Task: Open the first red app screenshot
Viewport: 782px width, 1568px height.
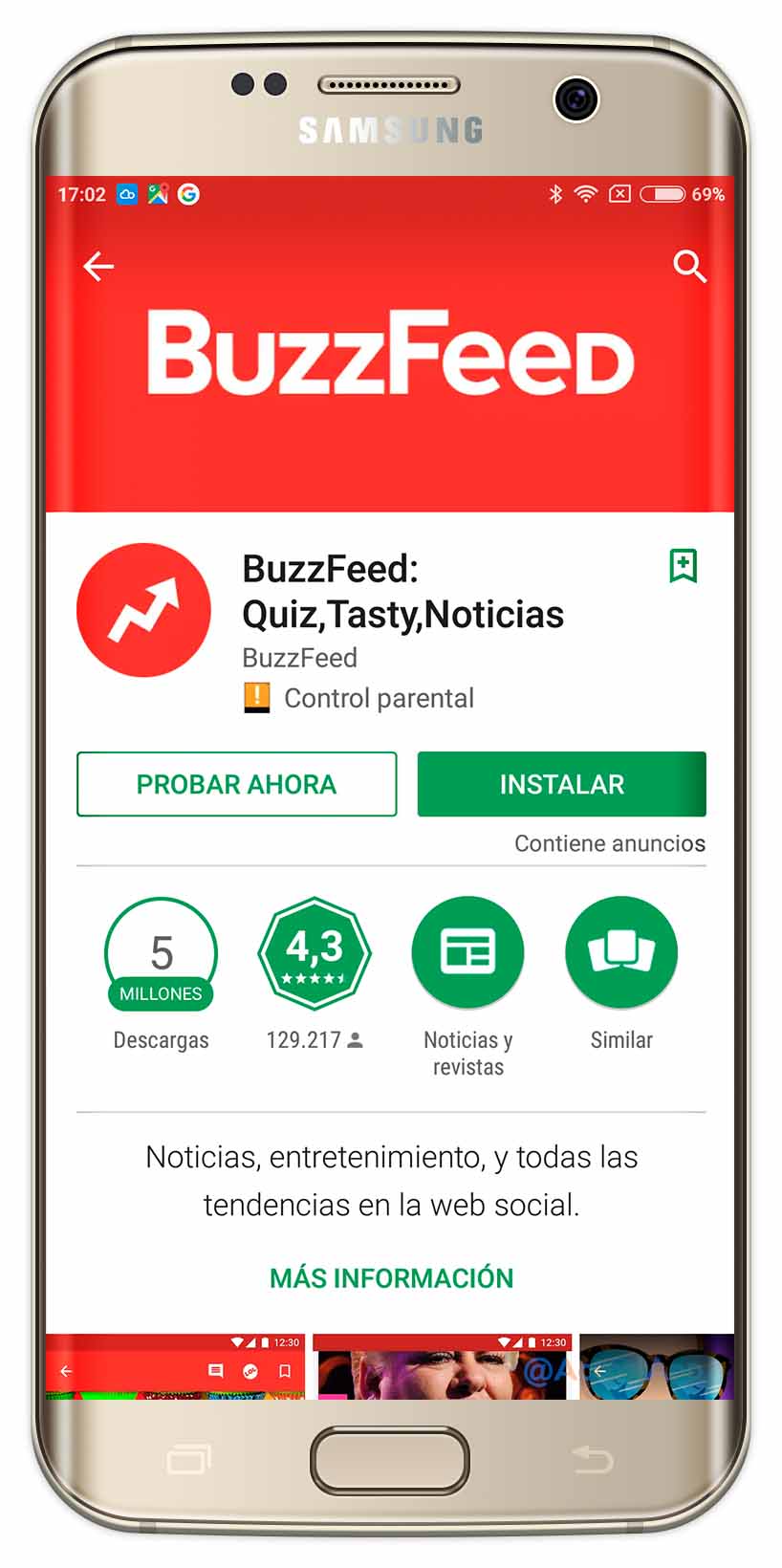Action: pyautogui.click(x=175, y=1367)
